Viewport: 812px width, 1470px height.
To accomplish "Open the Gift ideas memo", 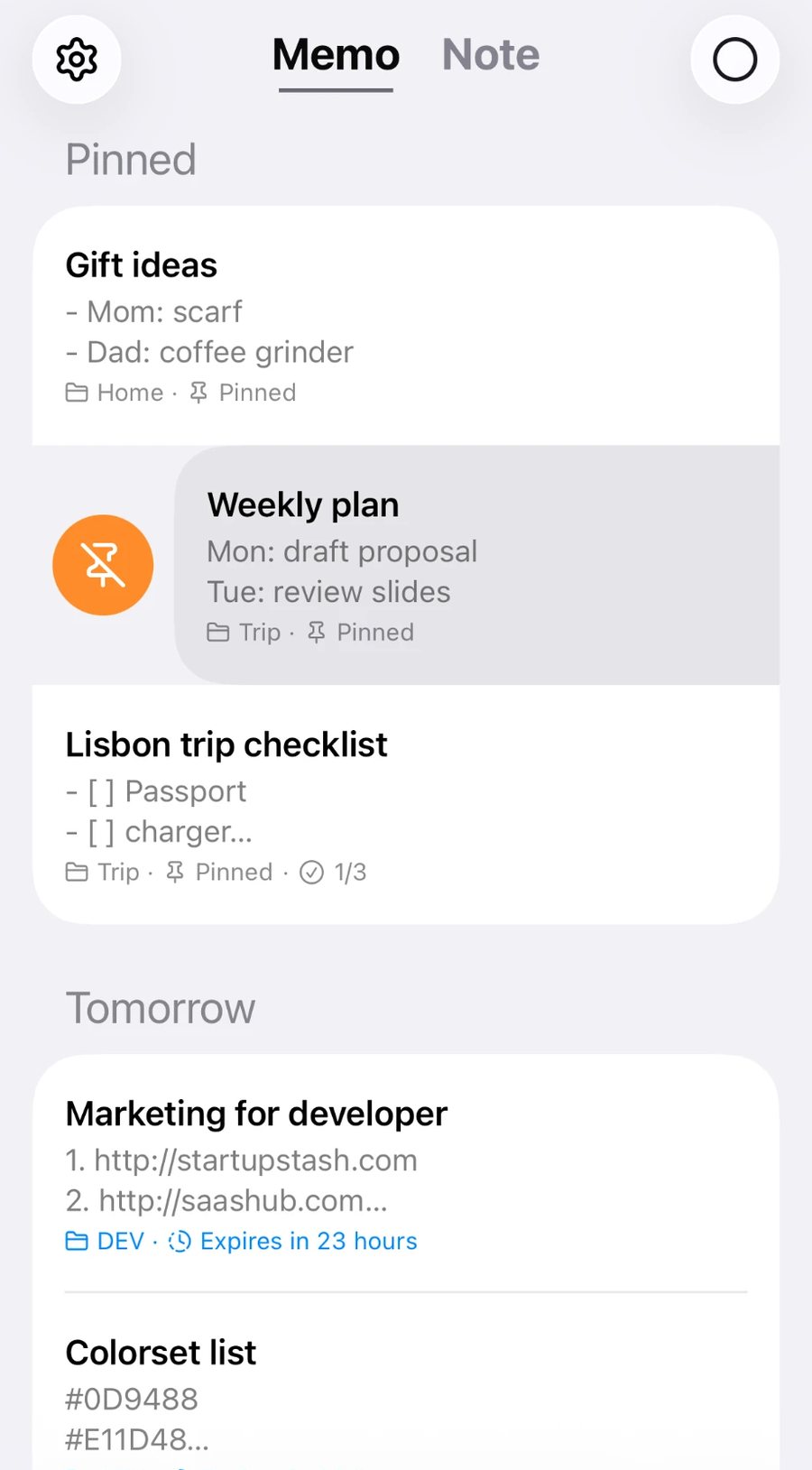I will click(406, 326).
